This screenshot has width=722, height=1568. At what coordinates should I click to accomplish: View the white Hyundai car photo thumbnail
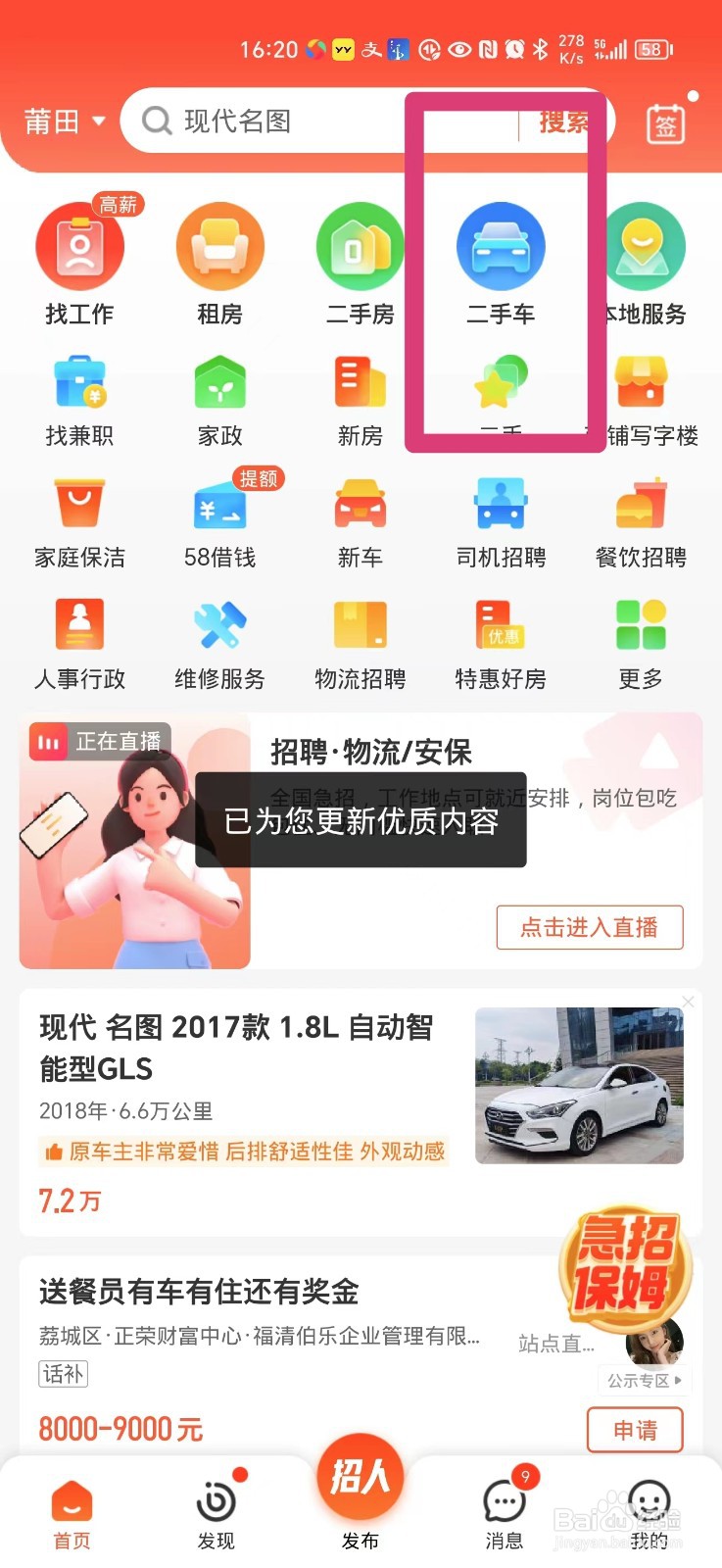[578, 1086]
